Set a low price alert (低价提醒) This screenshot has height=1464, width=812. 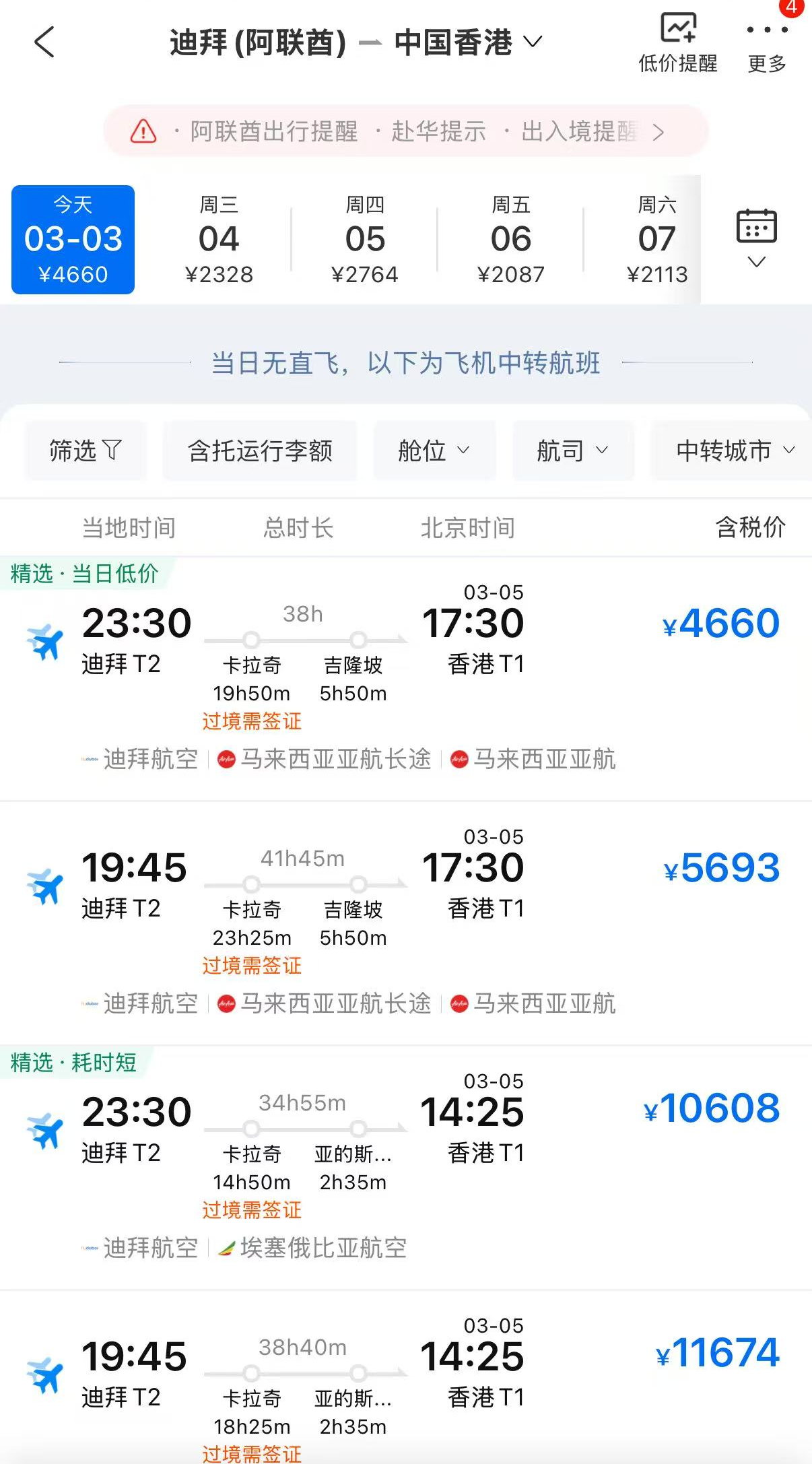(x=677, y=42)
